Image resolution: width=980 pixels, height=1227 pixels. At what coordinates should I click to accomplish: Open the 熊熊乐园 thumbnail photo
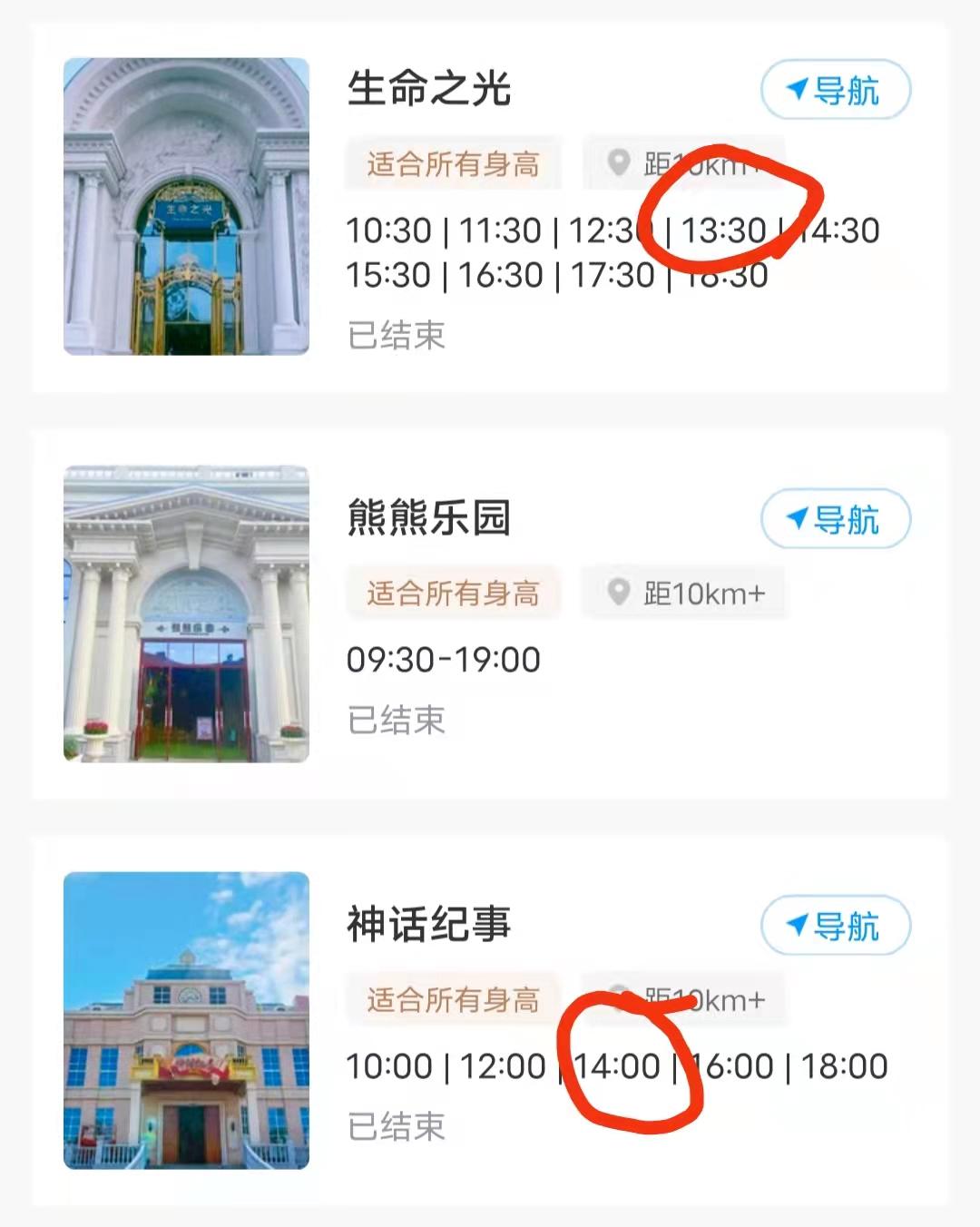[x=186, y=613]
